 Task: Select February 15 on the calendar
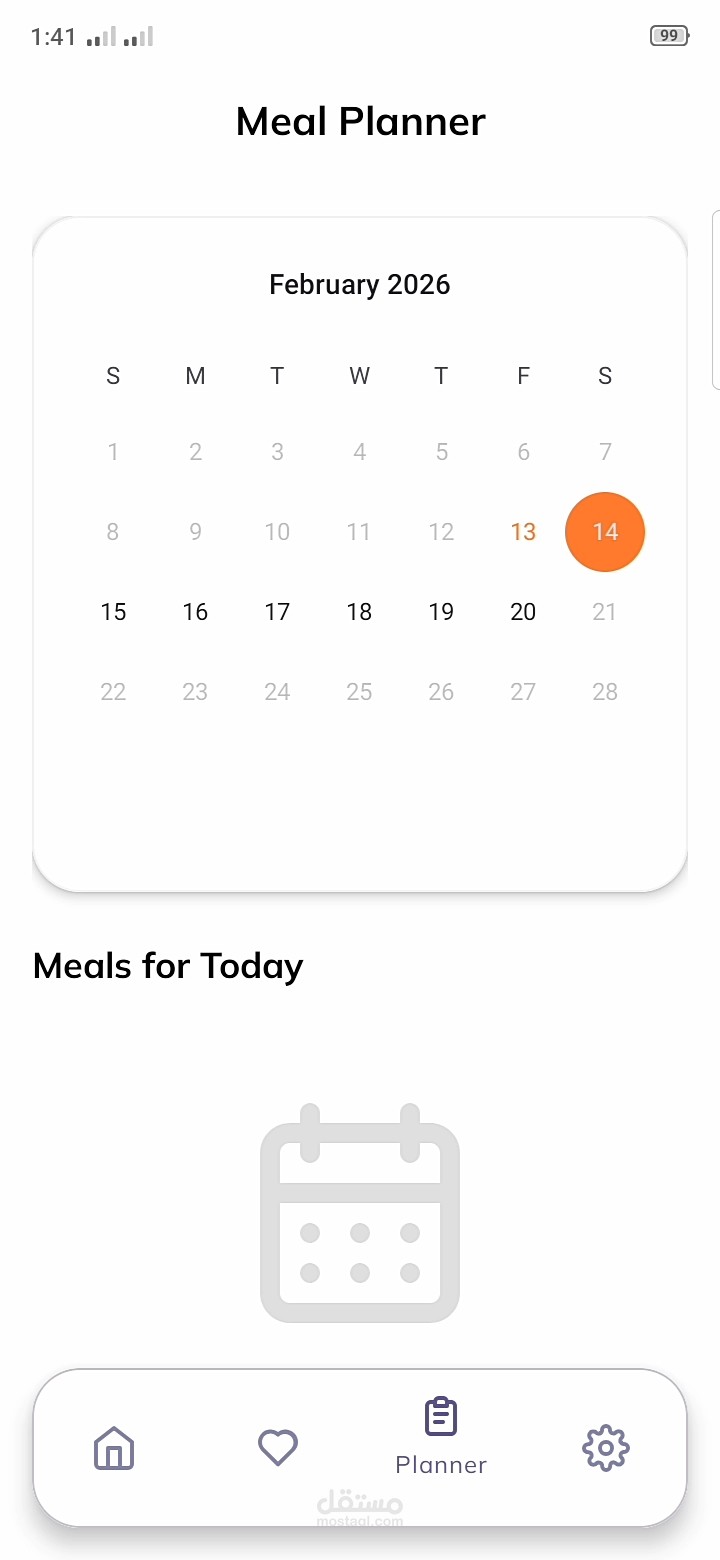click(x=113, y=612)
